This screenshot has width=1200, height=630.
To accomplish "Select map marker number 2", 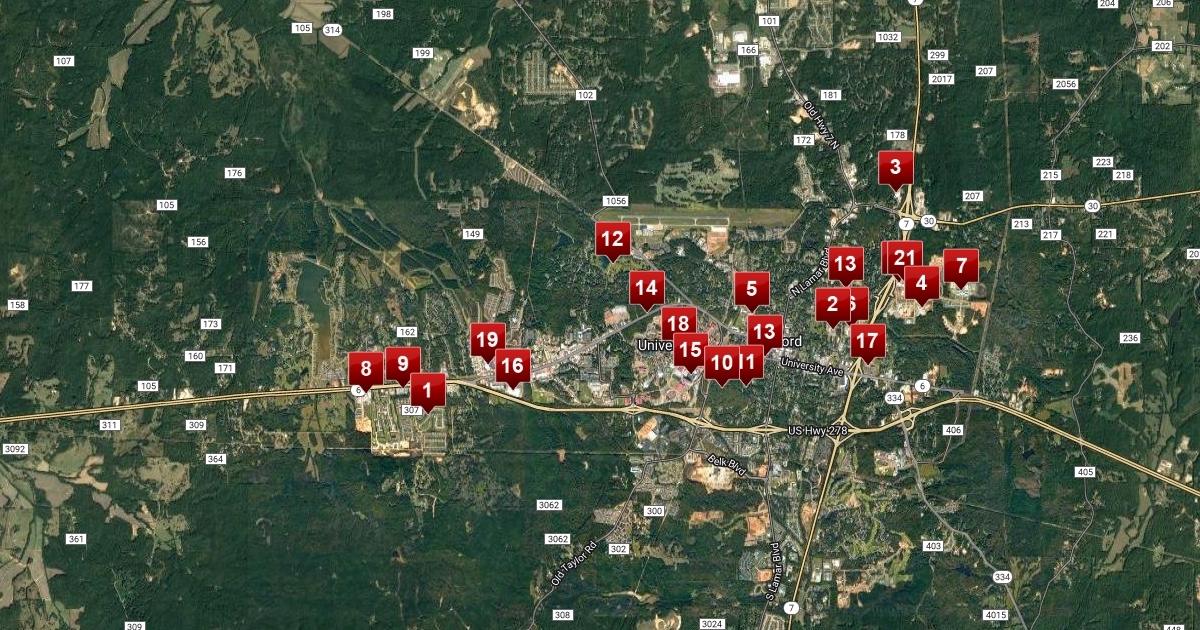I will (831, 305).
